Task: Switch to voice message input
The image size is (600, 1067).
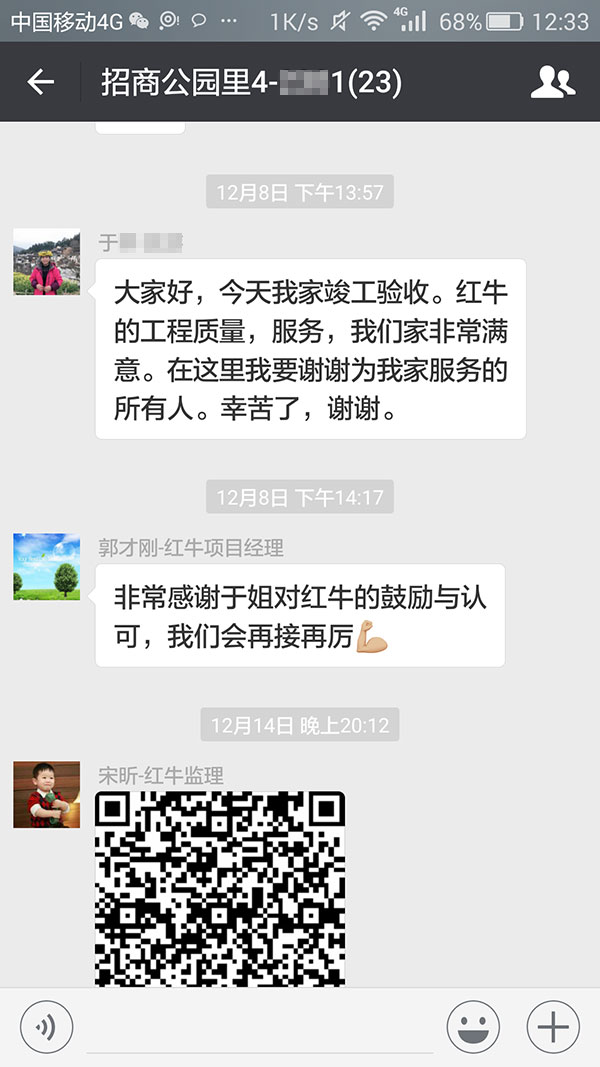Action: click(47, 1026)
